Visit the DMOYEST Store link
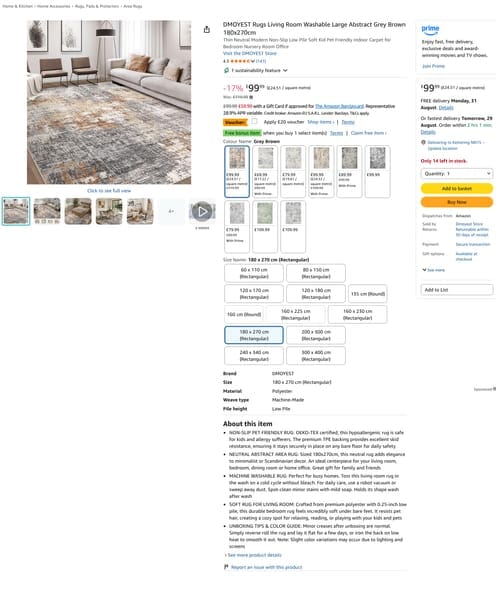The image size is (496, 600). (x=250, y=53)
